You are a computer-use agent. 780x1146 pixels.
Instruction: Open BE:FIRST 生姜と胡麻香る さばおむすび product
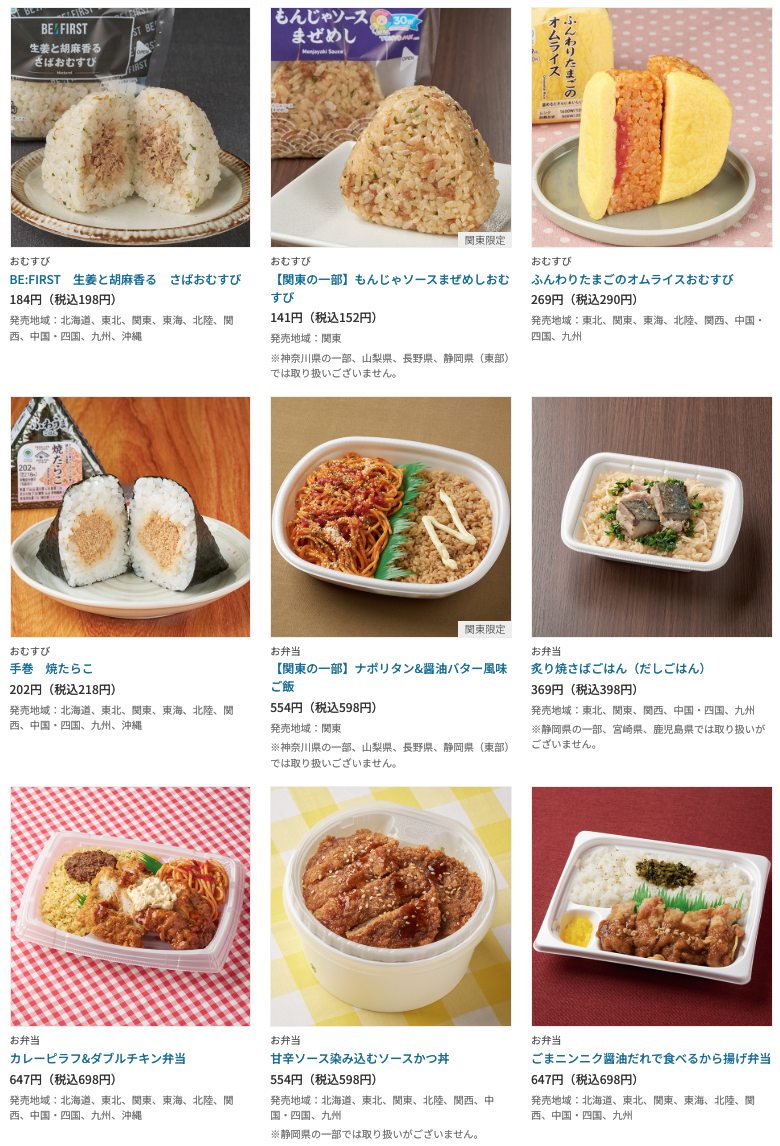click(125, 279)
